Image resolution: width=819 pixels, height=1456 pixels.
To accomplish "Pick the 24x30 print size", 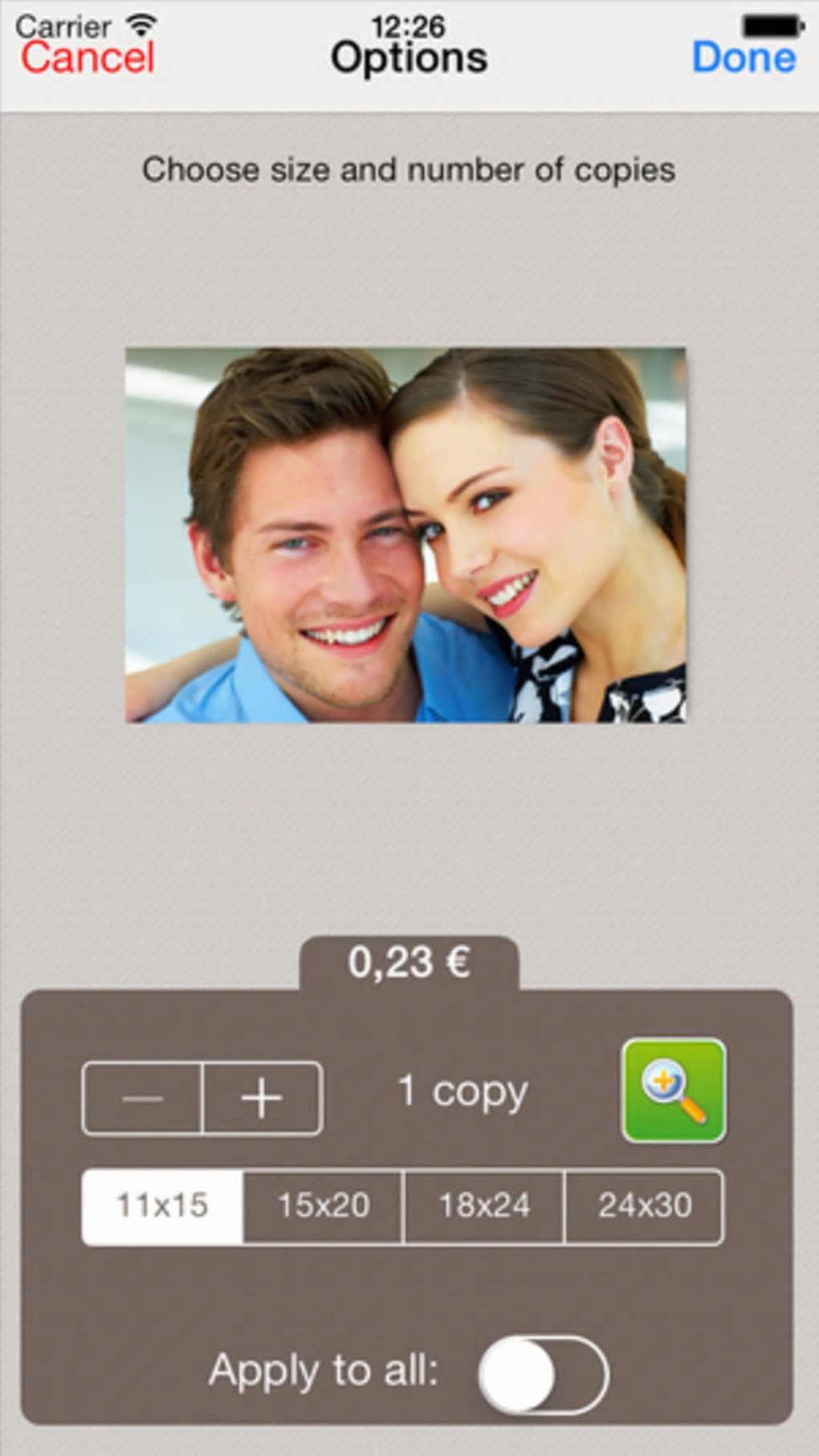I will (644, 1205).
